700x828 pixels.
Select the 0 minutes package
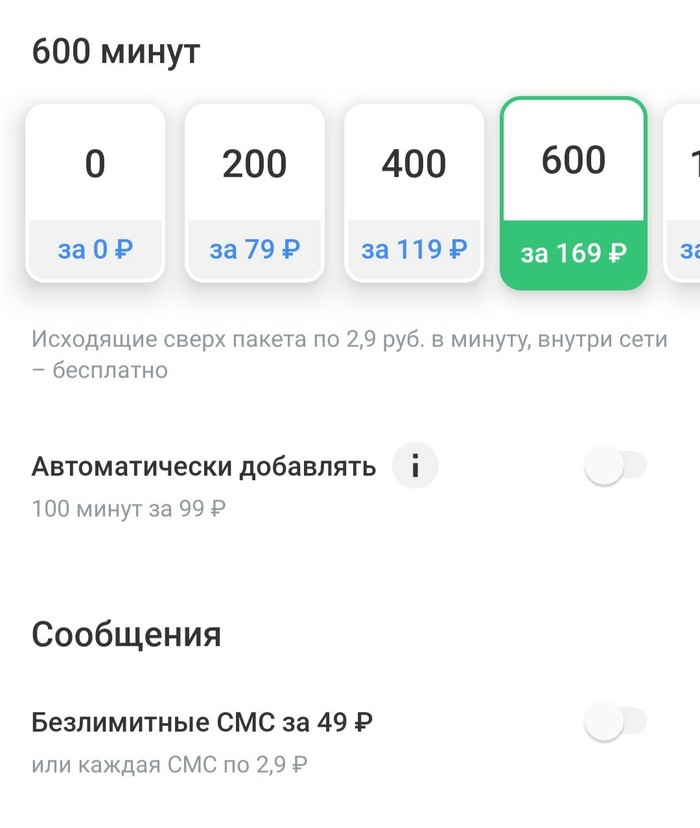95,193
